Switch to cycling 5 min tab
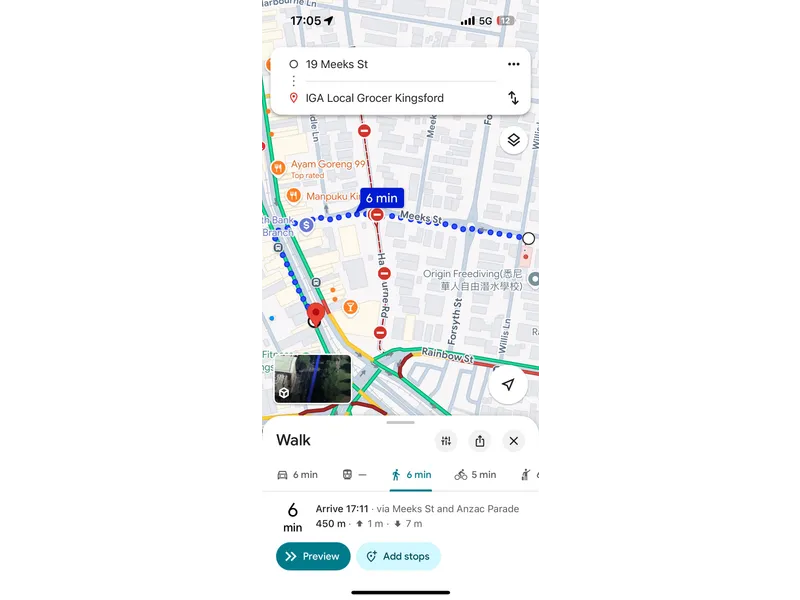The width and height of the screenshot is (800, 600). (475, 475)
